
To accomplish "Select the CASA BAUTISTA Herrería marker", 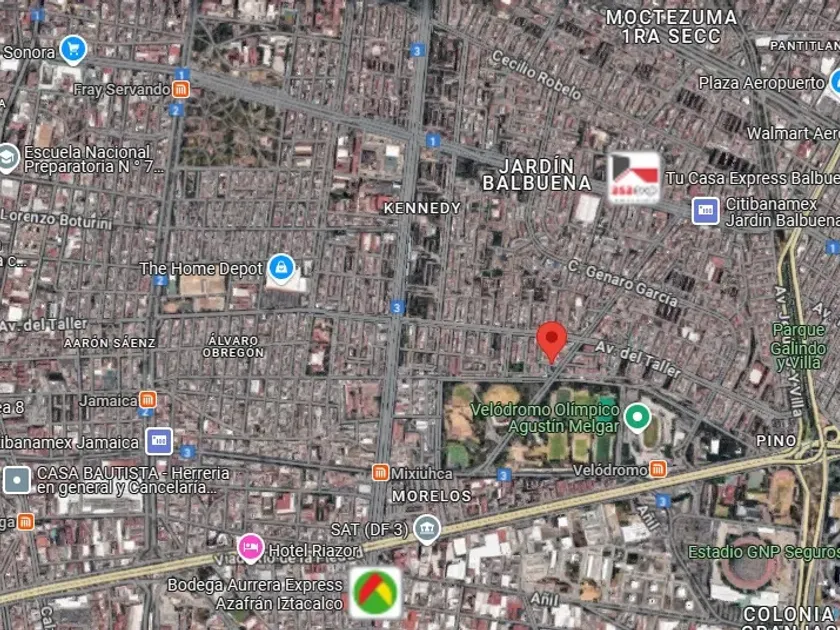I will (x=17, y=480).
